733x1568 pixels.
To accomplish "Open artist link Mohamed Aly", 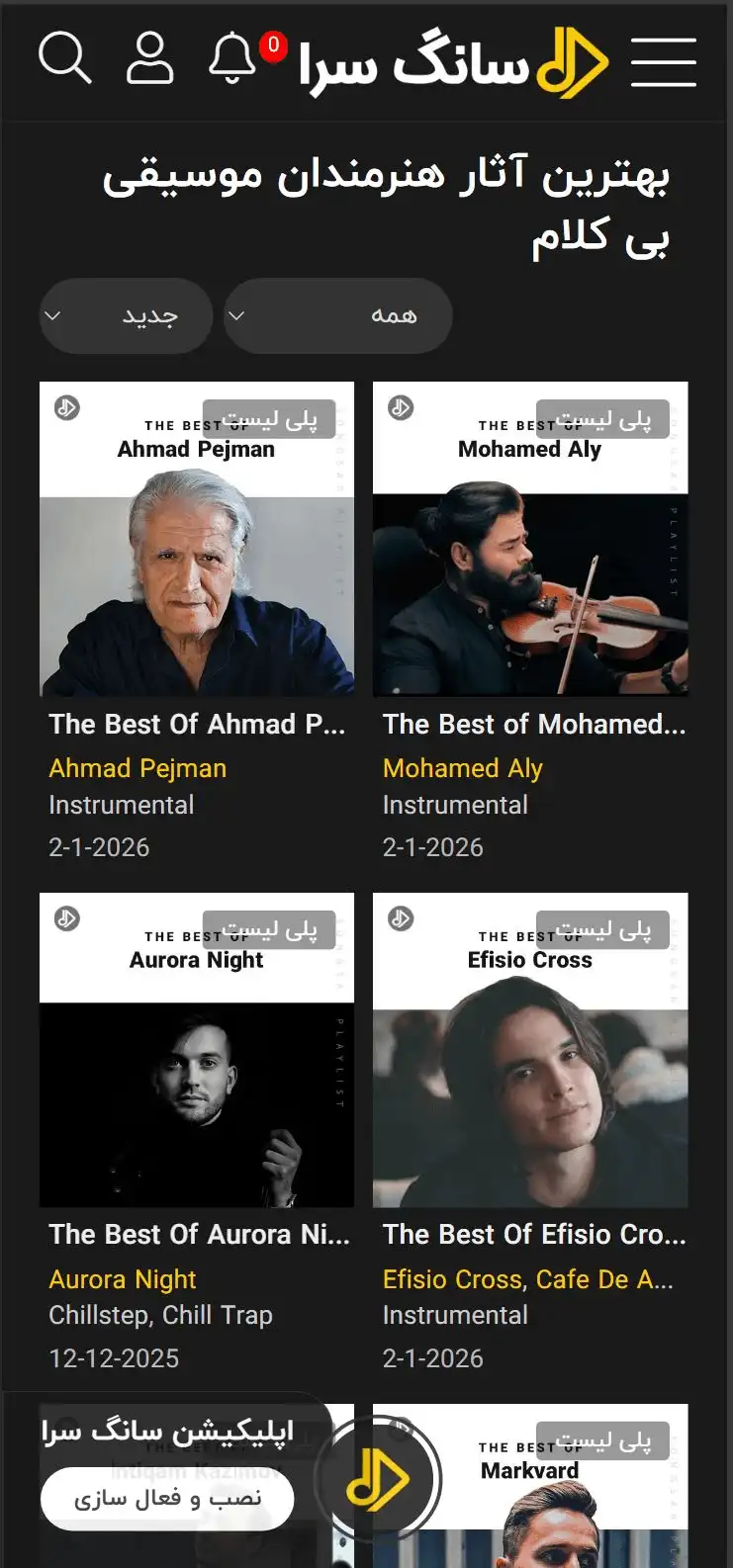I will 462,768.
